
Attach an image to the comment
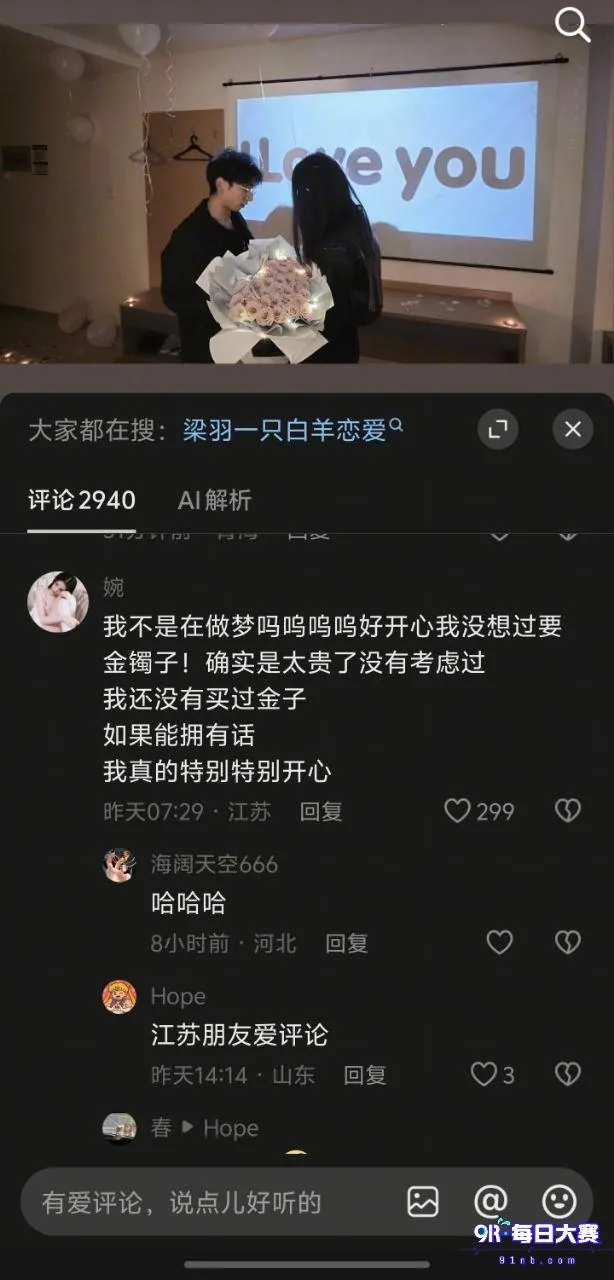click(x=423, y=1202)
